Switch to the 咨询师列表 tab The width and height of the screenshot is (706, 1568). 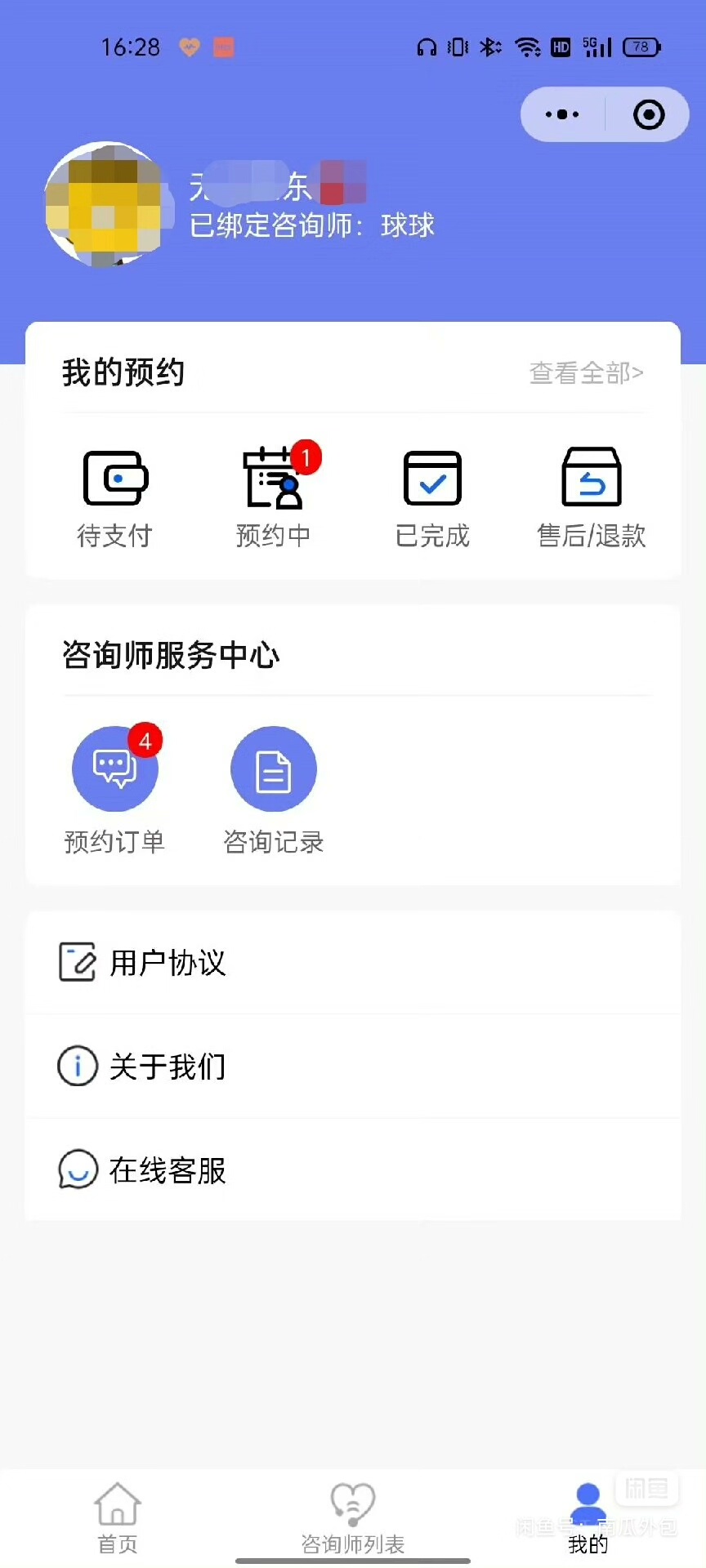click(x=353, y=1518)
